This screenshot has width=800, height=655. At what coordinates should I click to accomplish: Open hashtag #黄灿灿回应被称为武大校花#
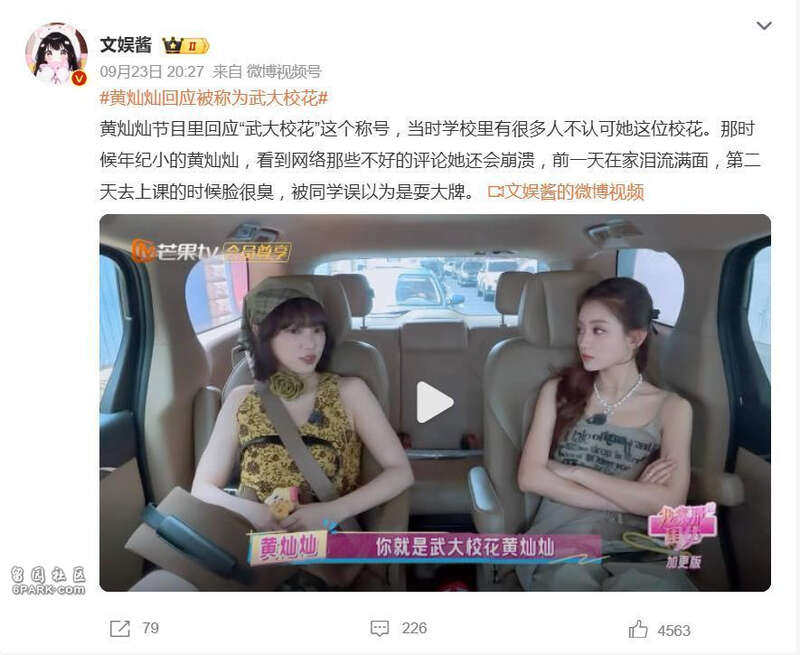pyautogui.click(x=214, y=98)
